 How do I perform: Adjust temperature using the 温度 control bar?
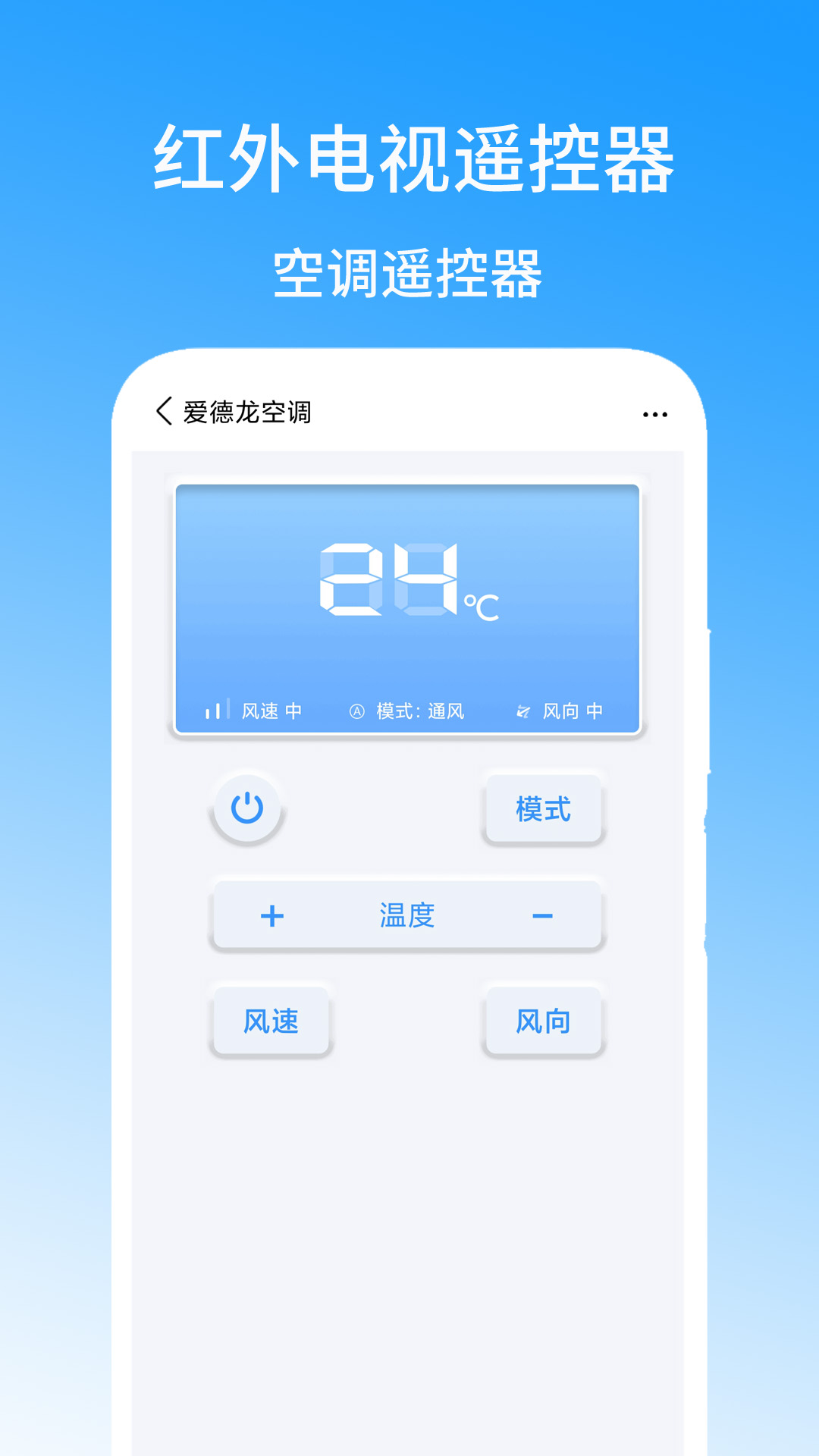pyautogui.click(x=407, y=915)
